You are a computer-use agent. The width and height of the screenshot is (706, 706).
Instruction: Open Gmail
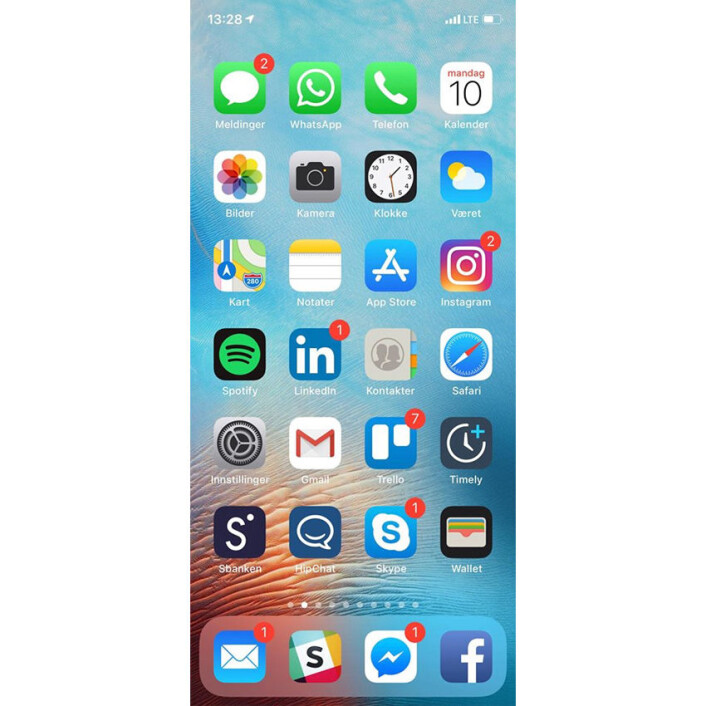point(315,443)
